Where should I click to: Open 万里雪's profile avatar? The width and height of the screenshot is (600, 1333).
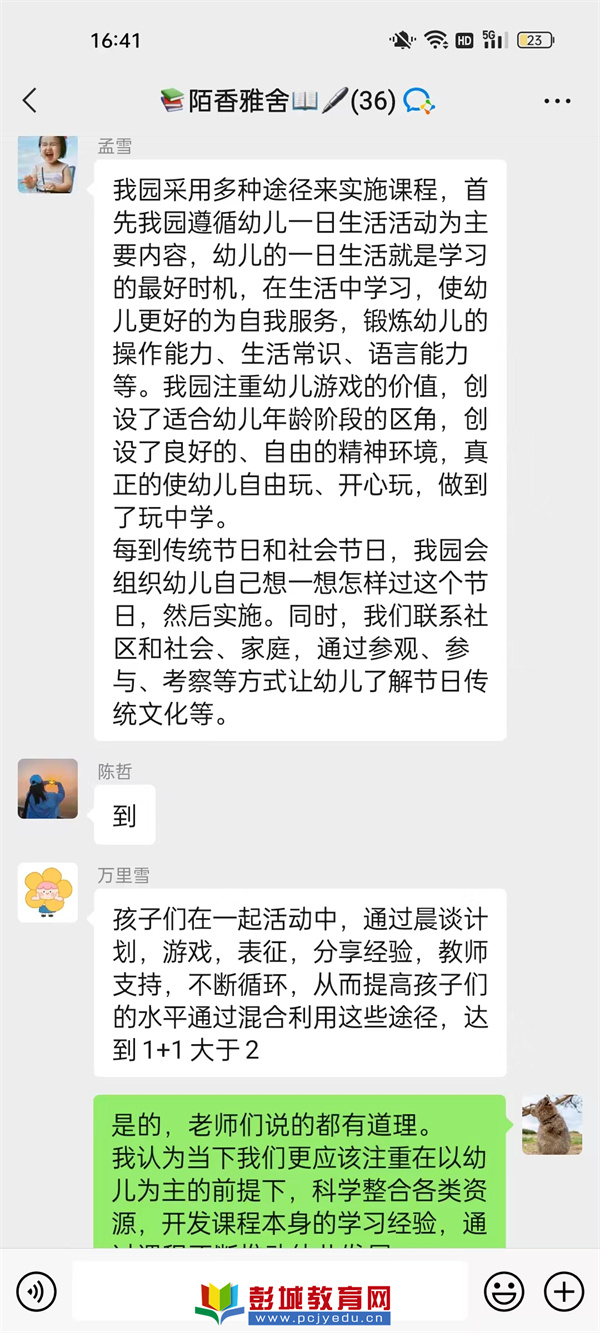point(47,893)
